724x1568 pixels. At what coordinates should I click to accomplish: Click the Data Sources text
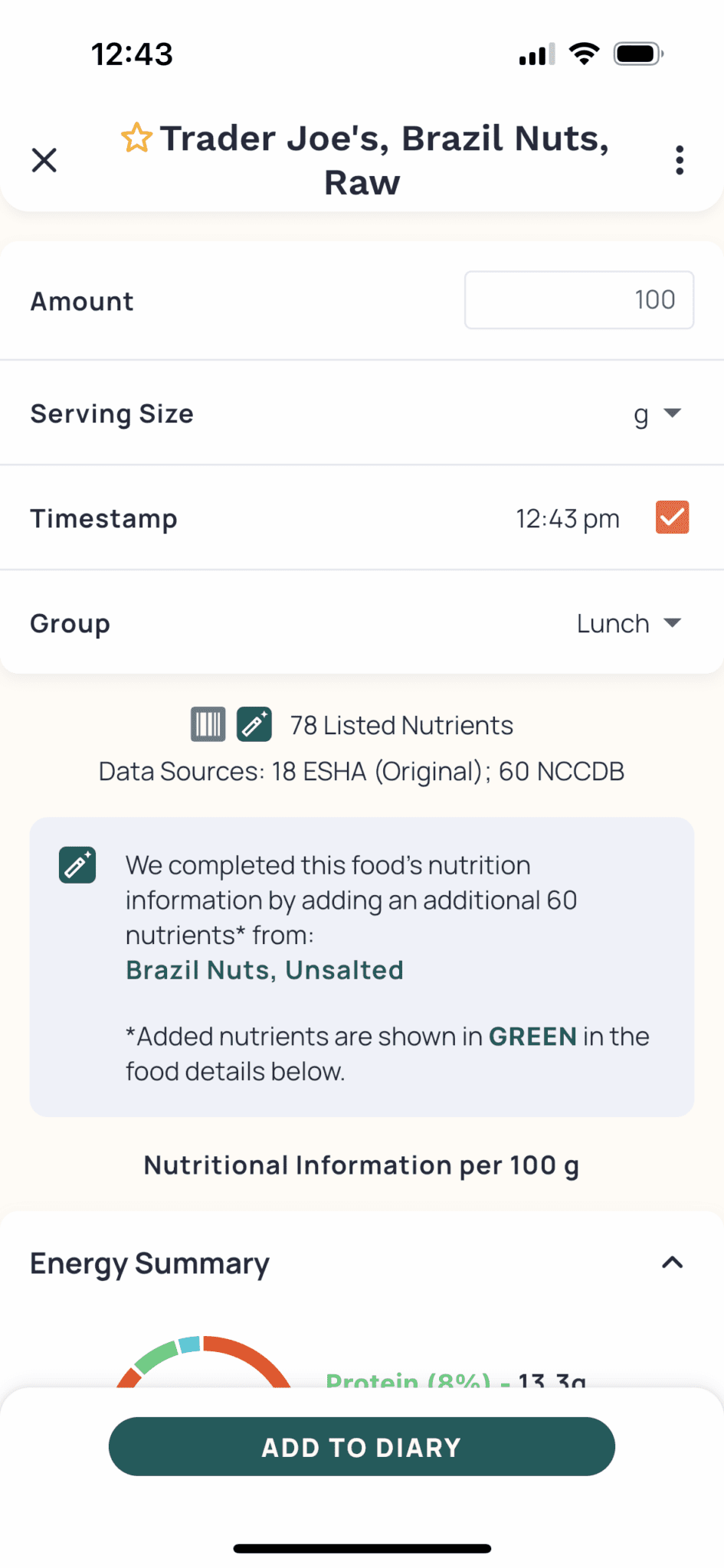point(361,771)
